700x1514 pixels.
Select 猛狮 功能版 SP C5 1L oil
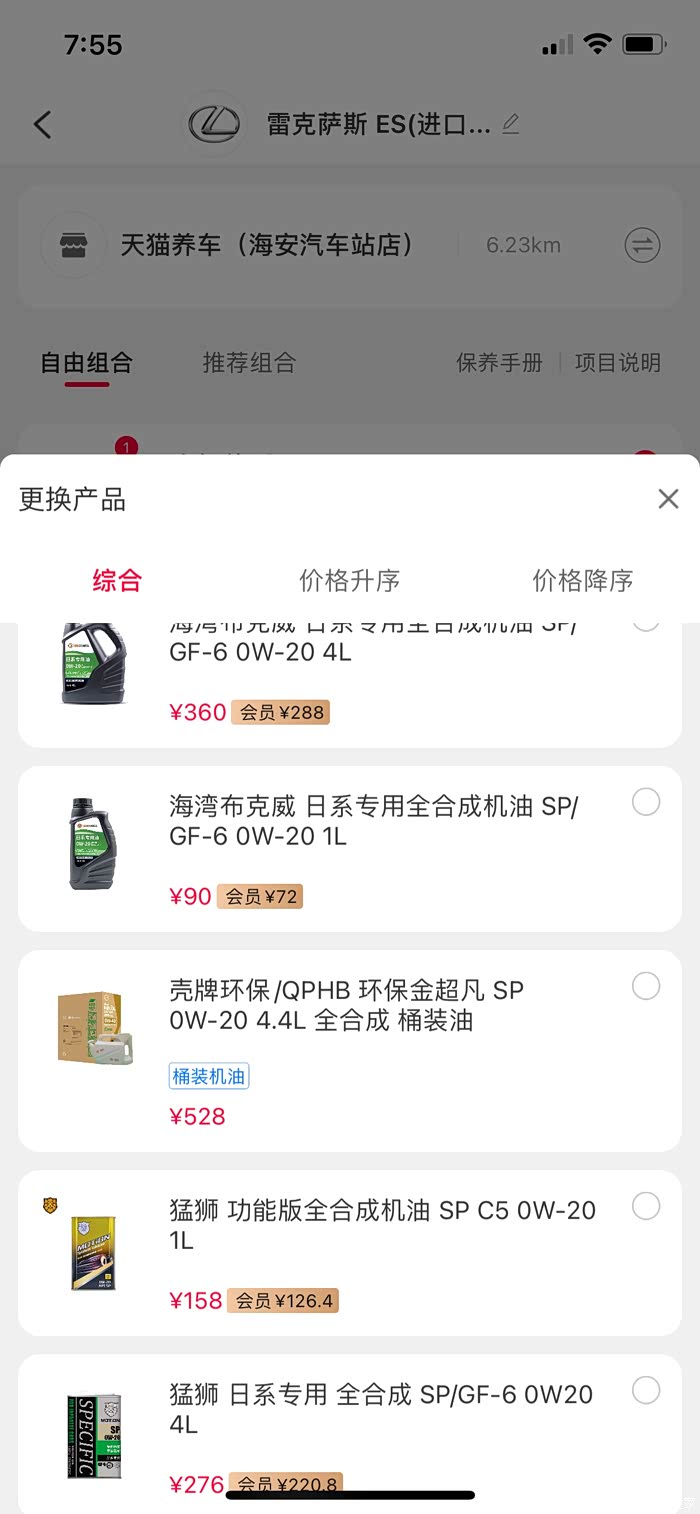pyautogui.click(x=646, y=1206)
